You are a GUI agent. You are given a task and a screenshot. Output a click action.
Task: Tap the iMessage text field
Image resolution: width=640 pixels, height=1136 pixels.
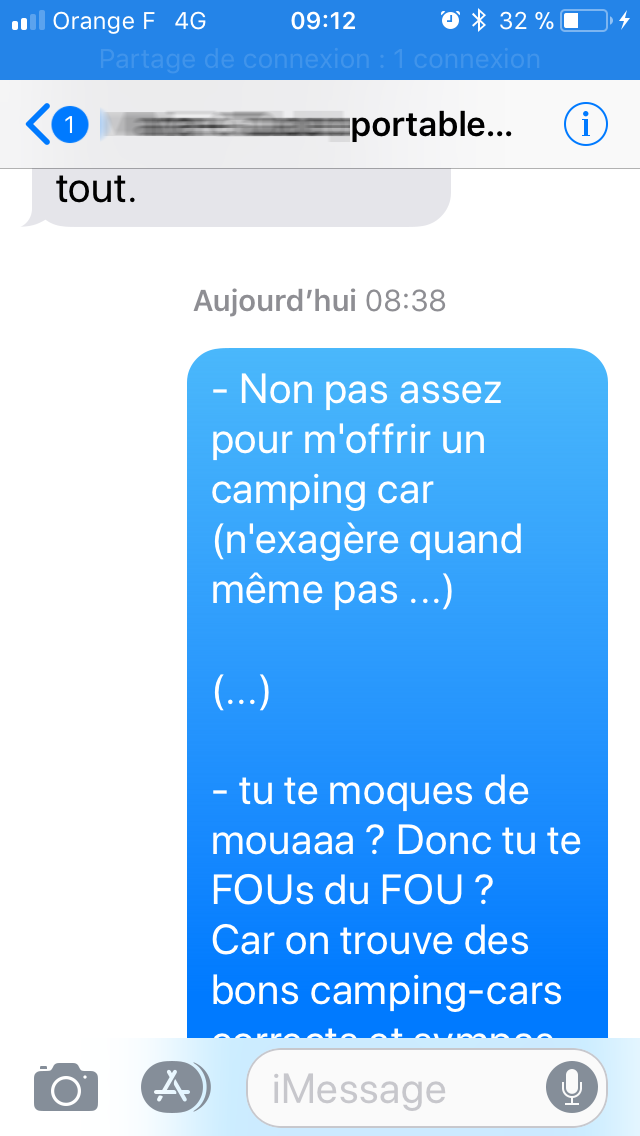pyautogui.click(x=427, y=1087)
